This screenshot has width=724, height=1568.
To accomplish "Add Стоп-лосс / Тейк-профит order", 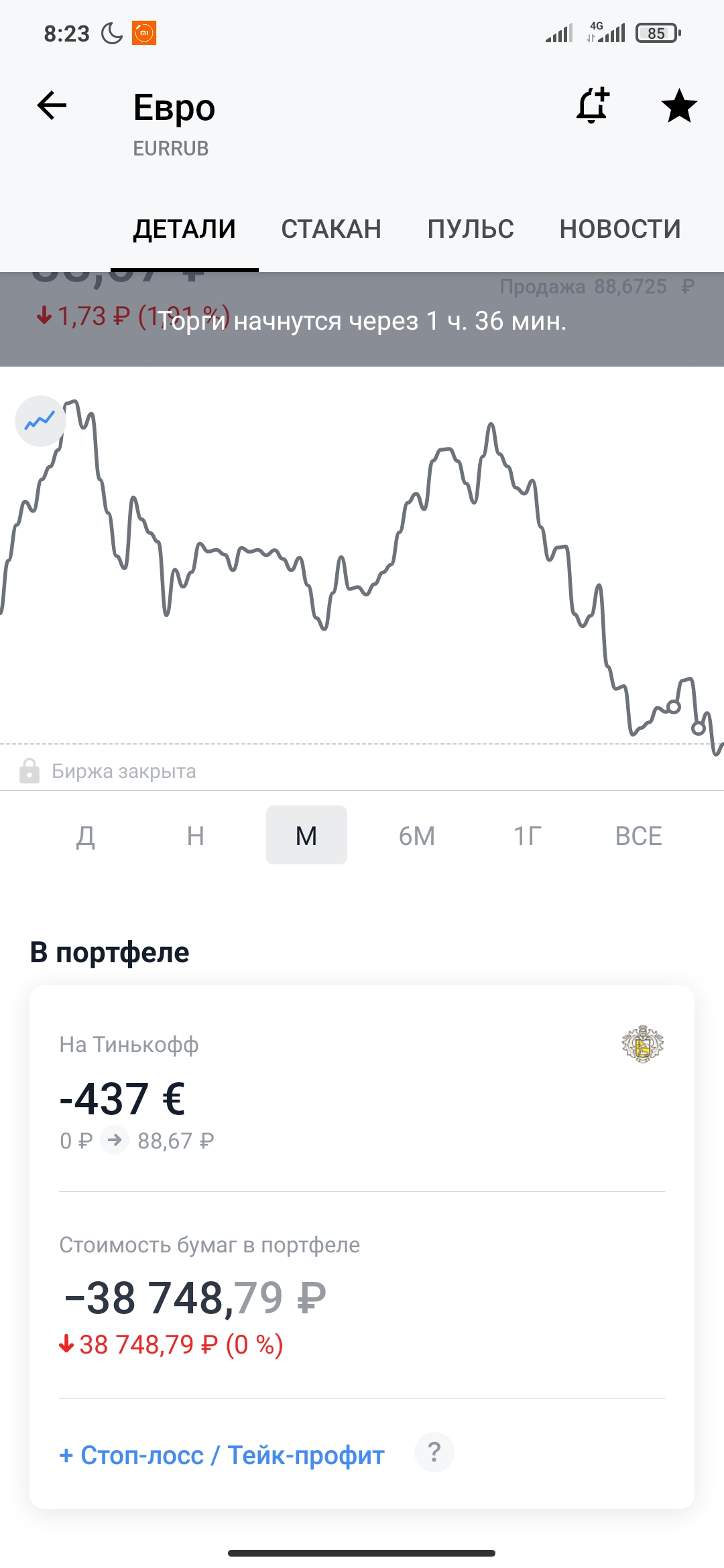I will tap(222, 1455).
